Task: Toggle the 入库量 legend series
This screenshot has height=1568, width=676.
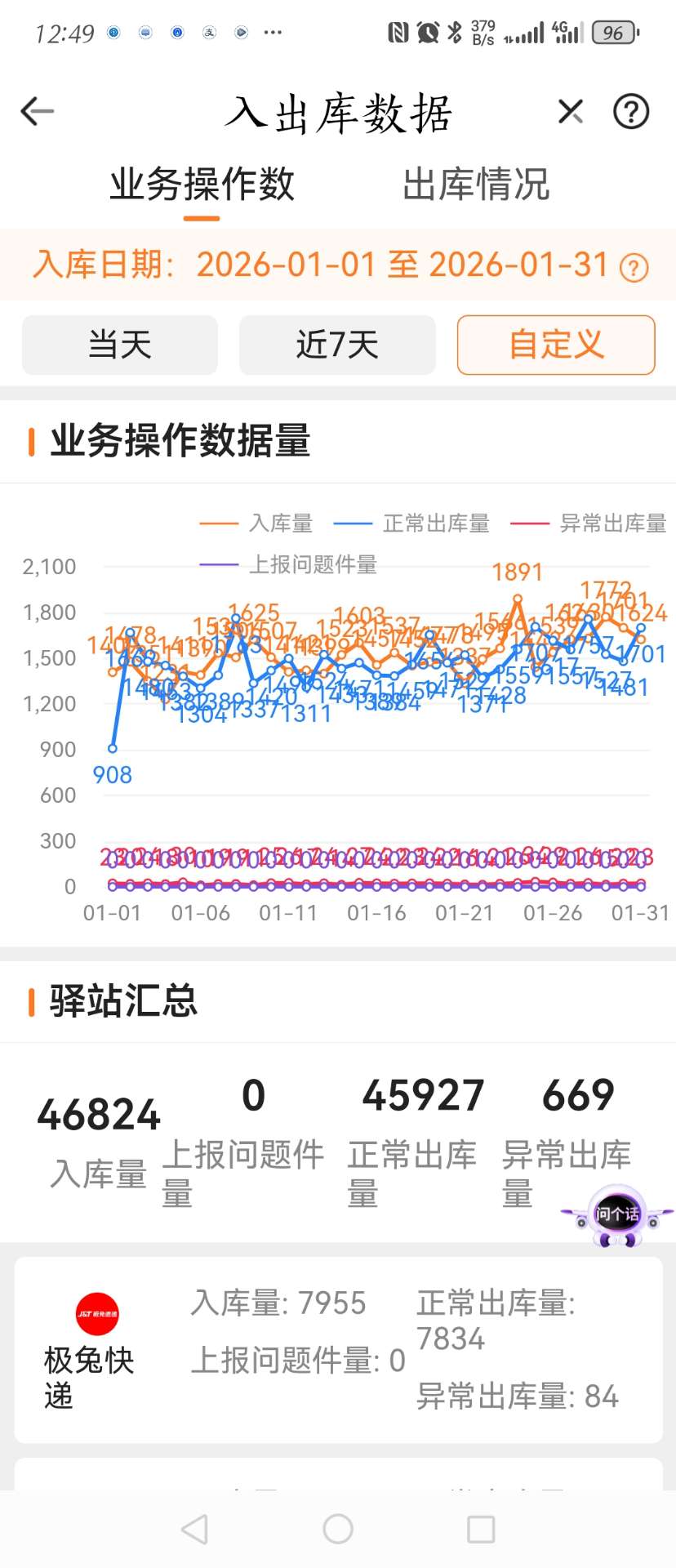Action: tap(256, 523)
